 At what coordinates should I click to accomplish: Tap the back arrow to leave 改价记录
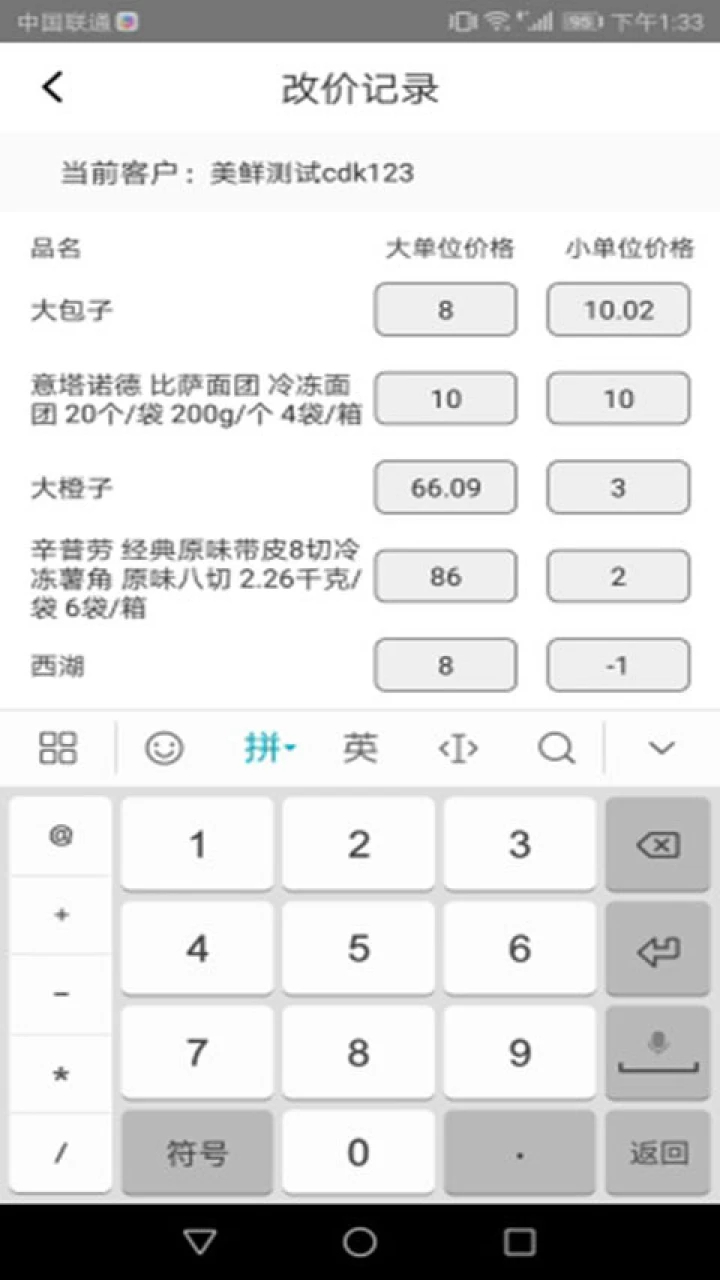(x=52, y=88)
